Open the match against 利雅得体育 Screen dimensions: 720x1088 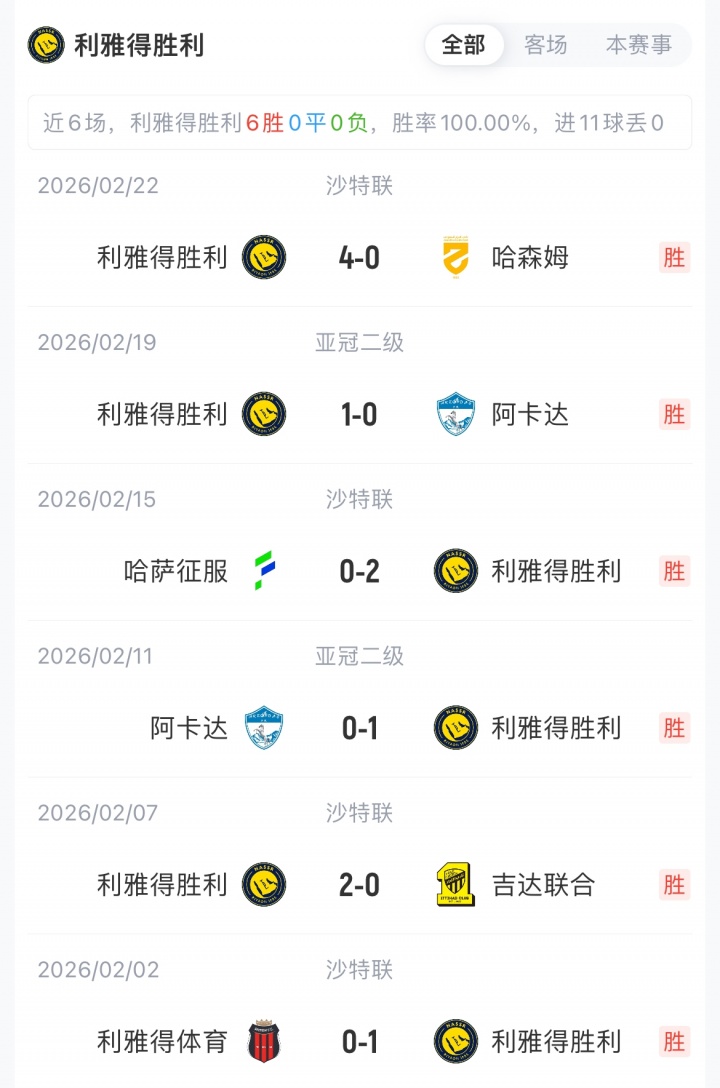359,1042
